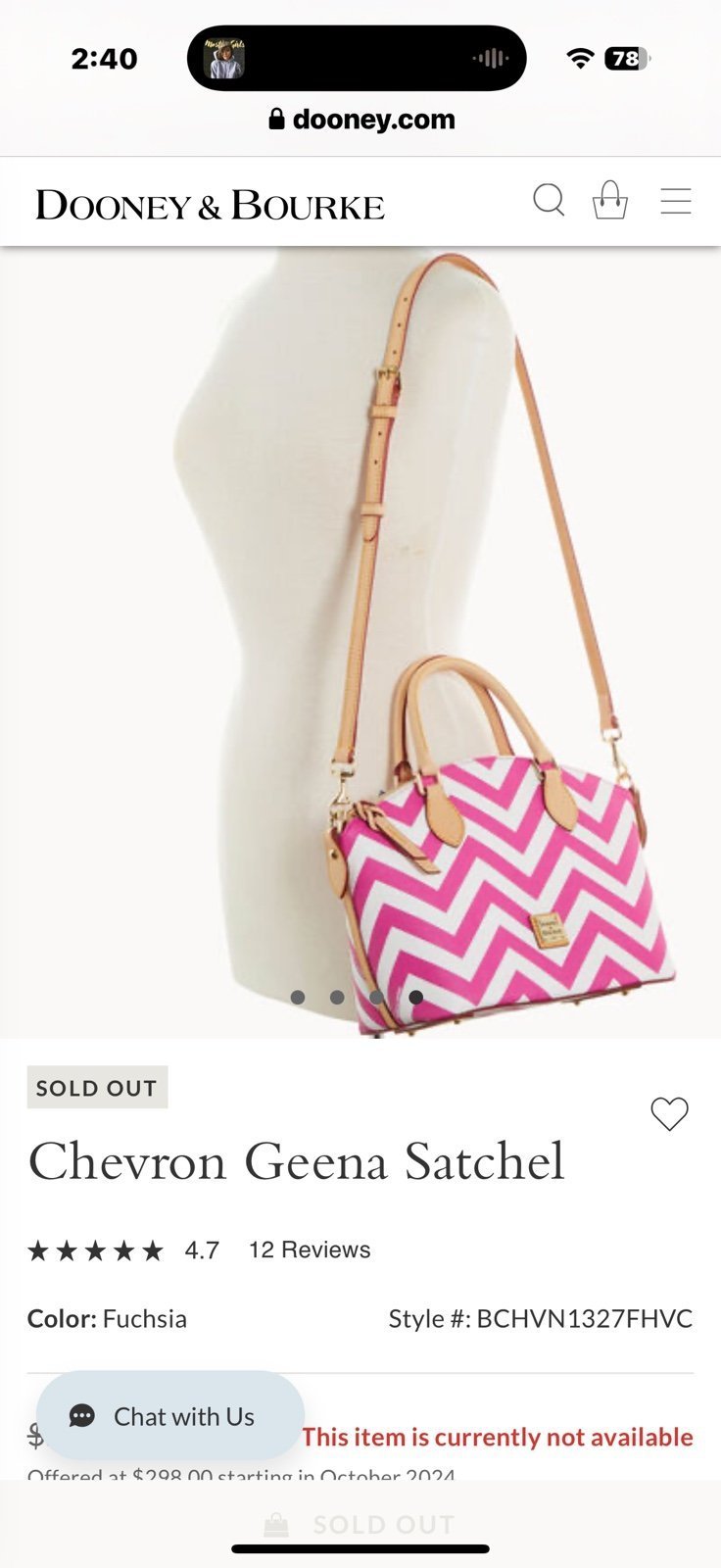Add Chevron Geena Satchel to wishlist heart

[670, 1113]
